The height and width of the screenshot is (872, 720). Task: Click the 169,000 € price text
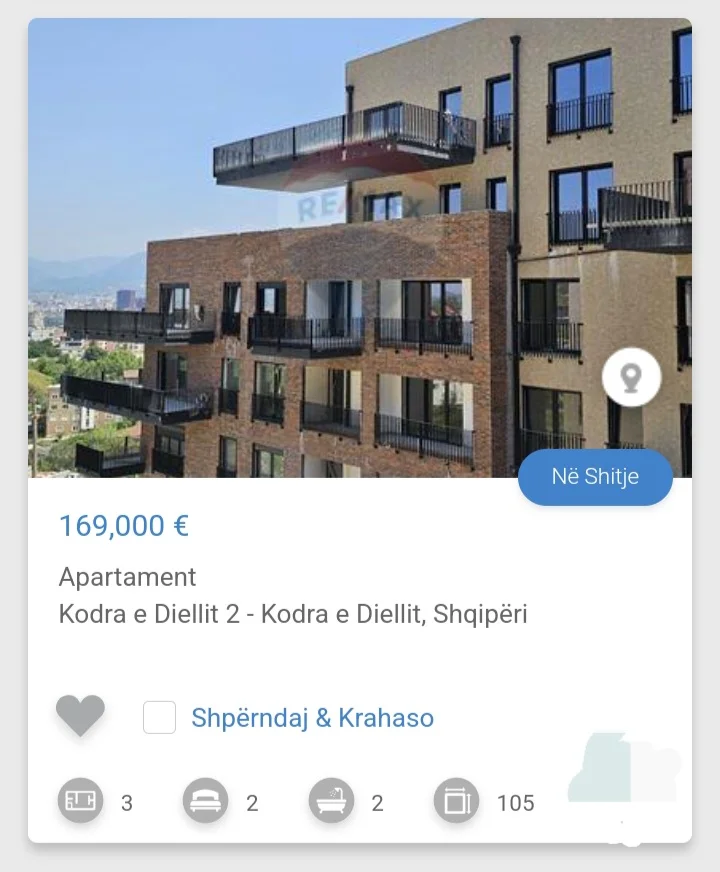(x=124, y=525)
